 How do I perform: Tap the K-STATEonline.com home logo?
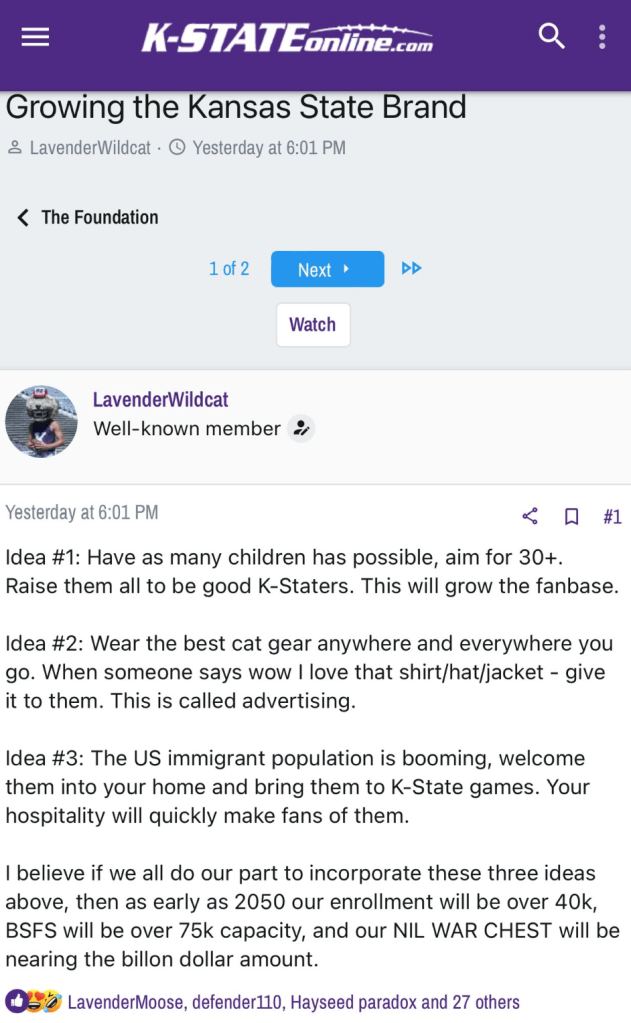[x=287, y=38]
